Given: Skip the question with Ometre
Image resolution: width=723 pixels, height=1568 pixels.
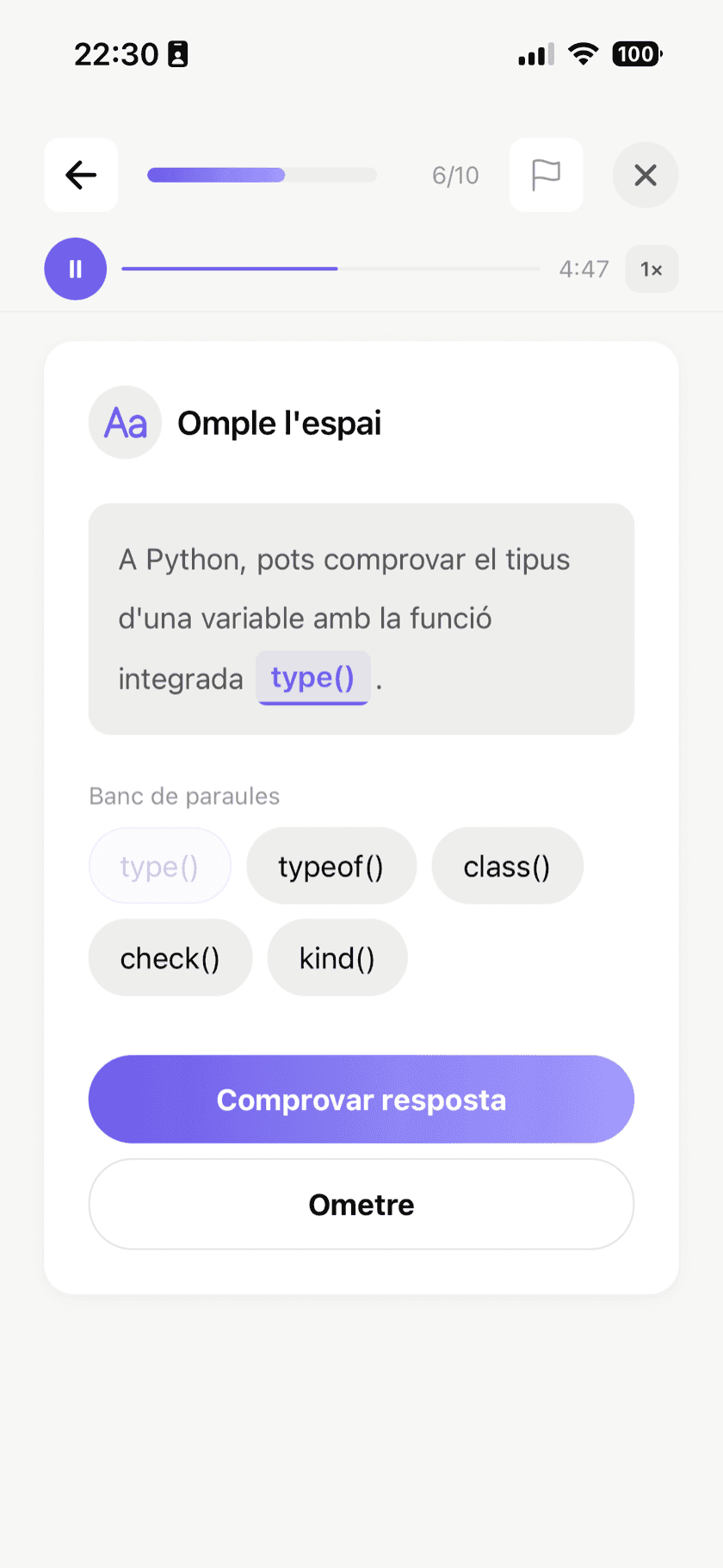Looking at the screenshot, I should point(361,1204).
